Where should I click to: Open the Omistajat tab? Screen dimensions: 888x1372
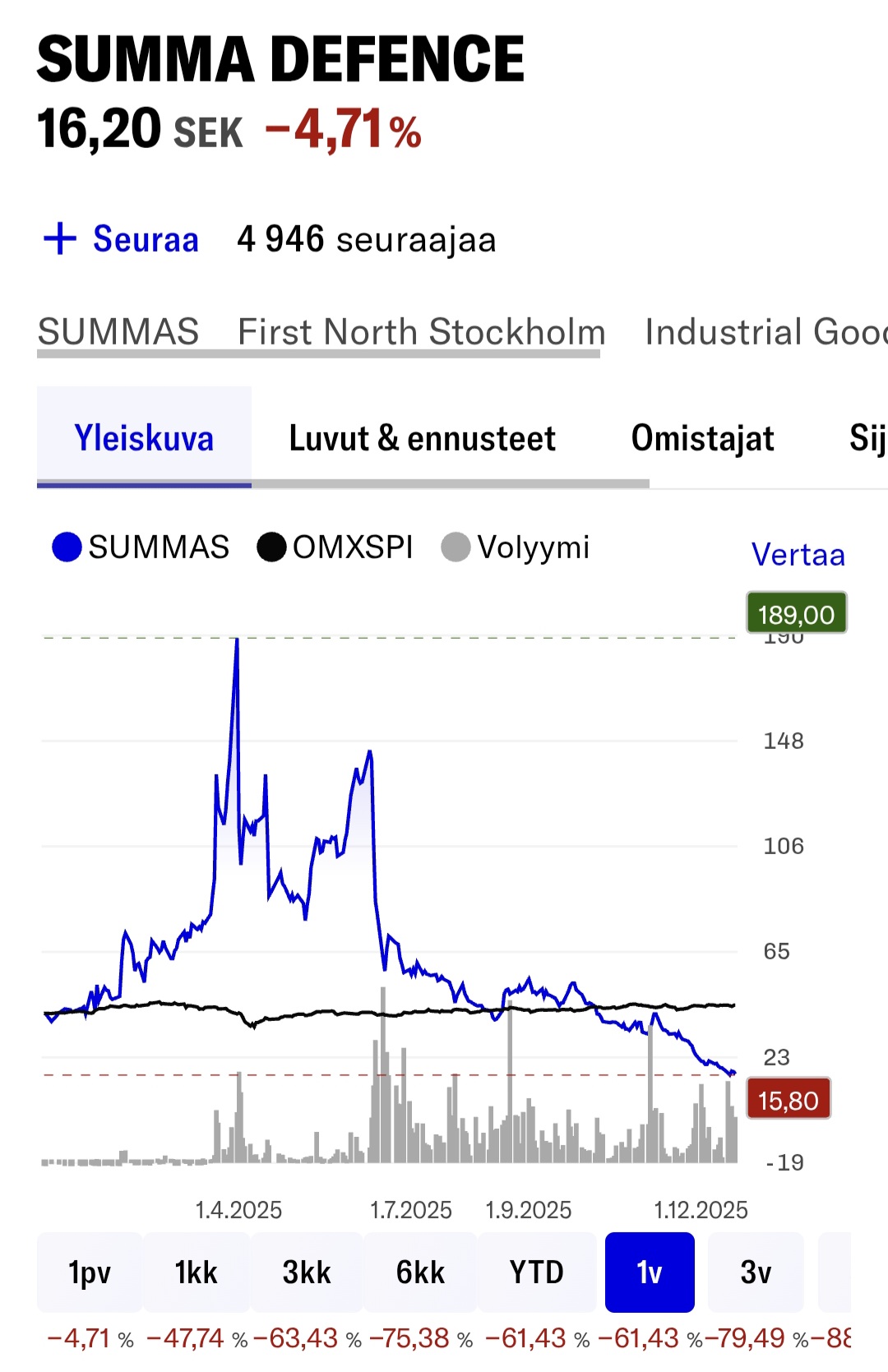[702, 438]
